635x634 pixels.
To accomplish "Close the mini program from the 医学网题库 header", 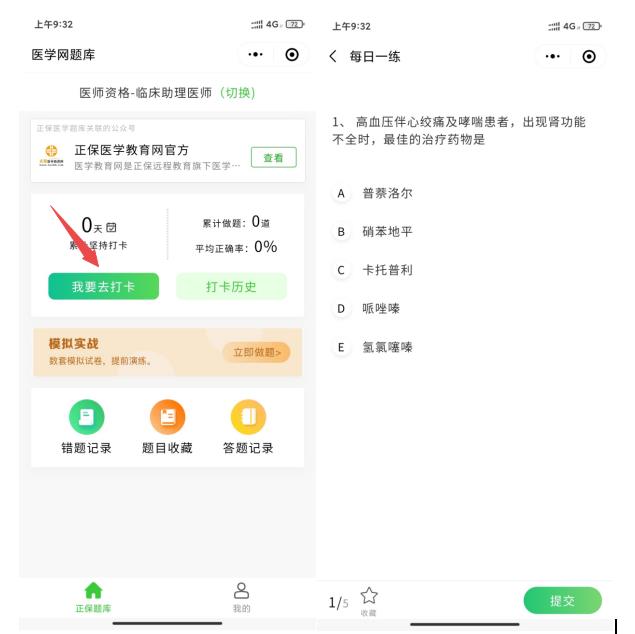I will click(292, 55).
